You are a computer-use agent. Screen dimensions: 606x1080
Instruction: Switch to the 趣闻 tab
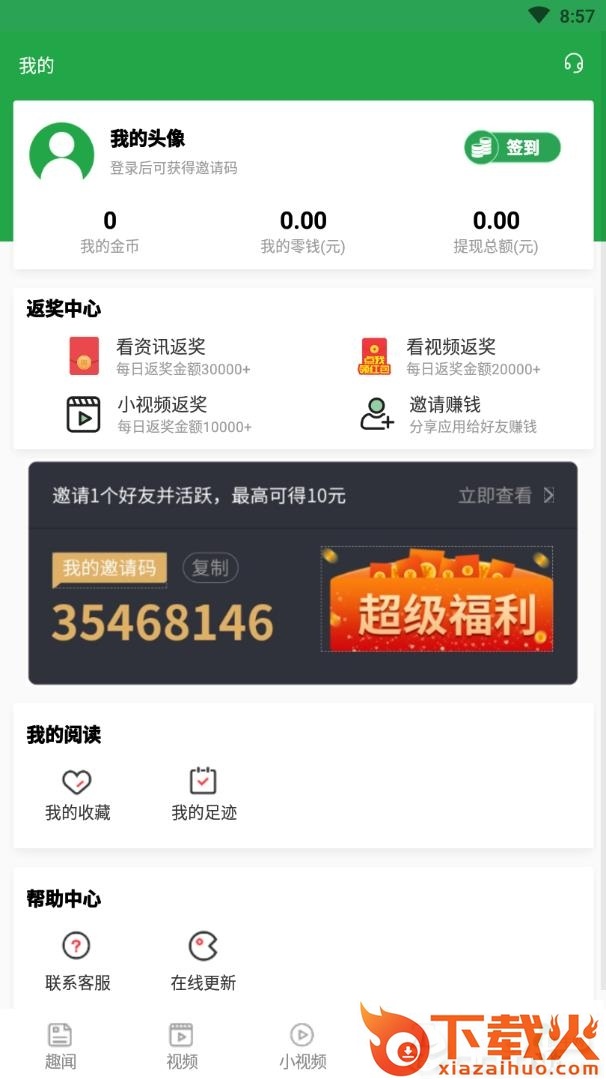click(60, 1045)
